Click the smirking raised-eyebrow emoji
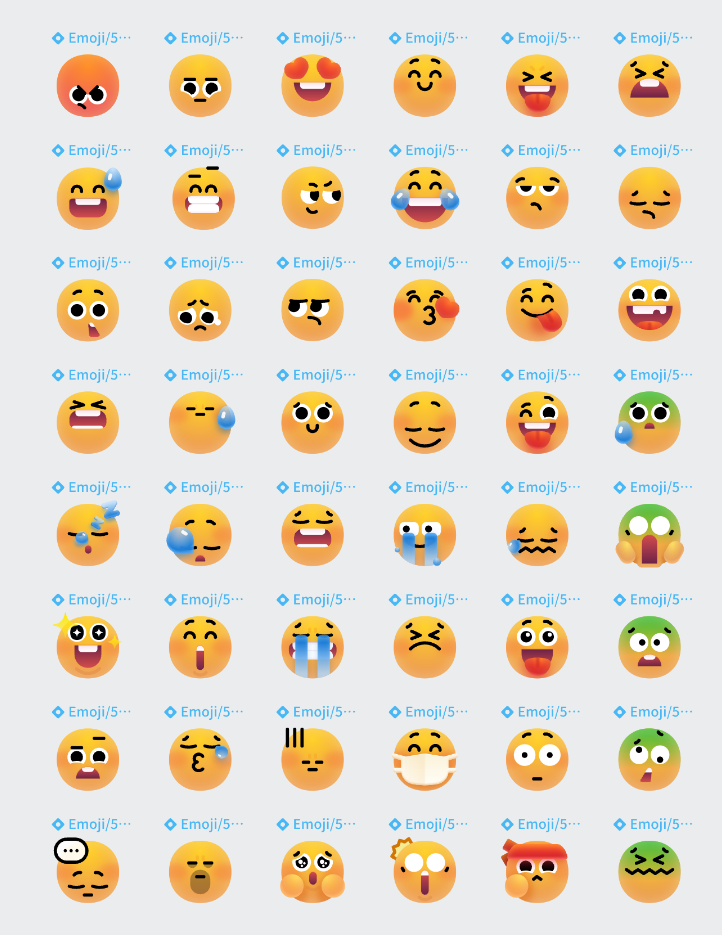The image size is (722, 935). 312,198
